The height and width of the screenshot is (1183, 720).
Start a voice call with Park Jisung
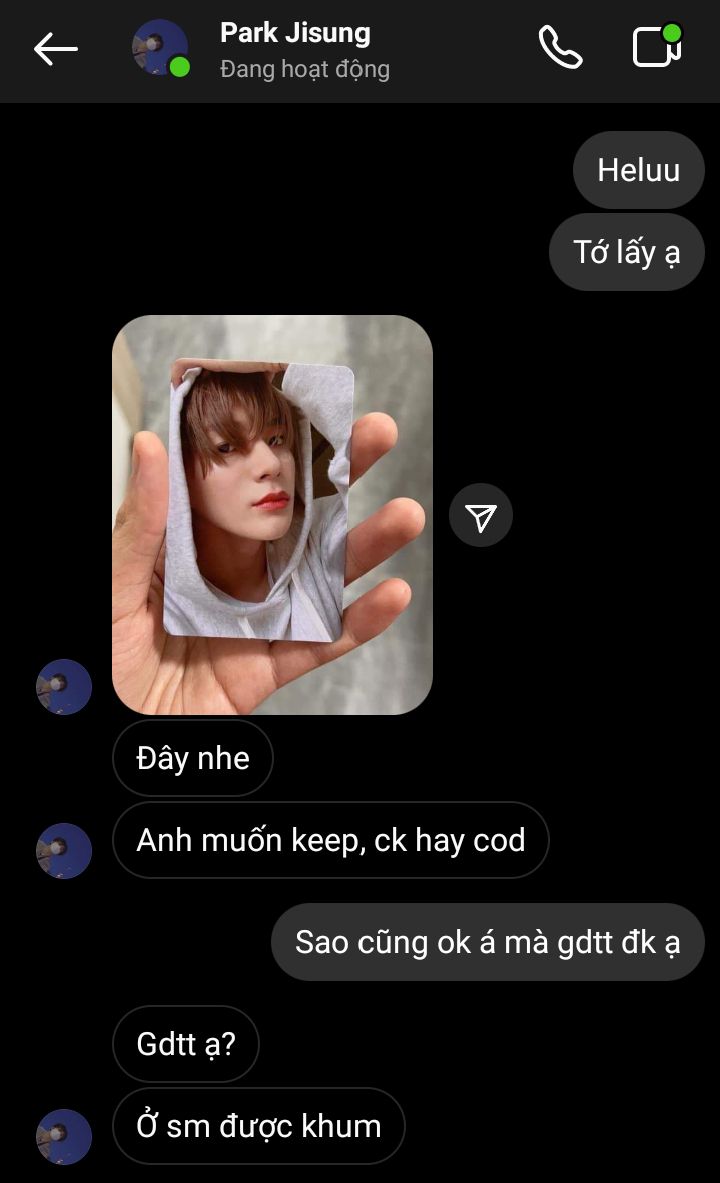click(560, 48)
